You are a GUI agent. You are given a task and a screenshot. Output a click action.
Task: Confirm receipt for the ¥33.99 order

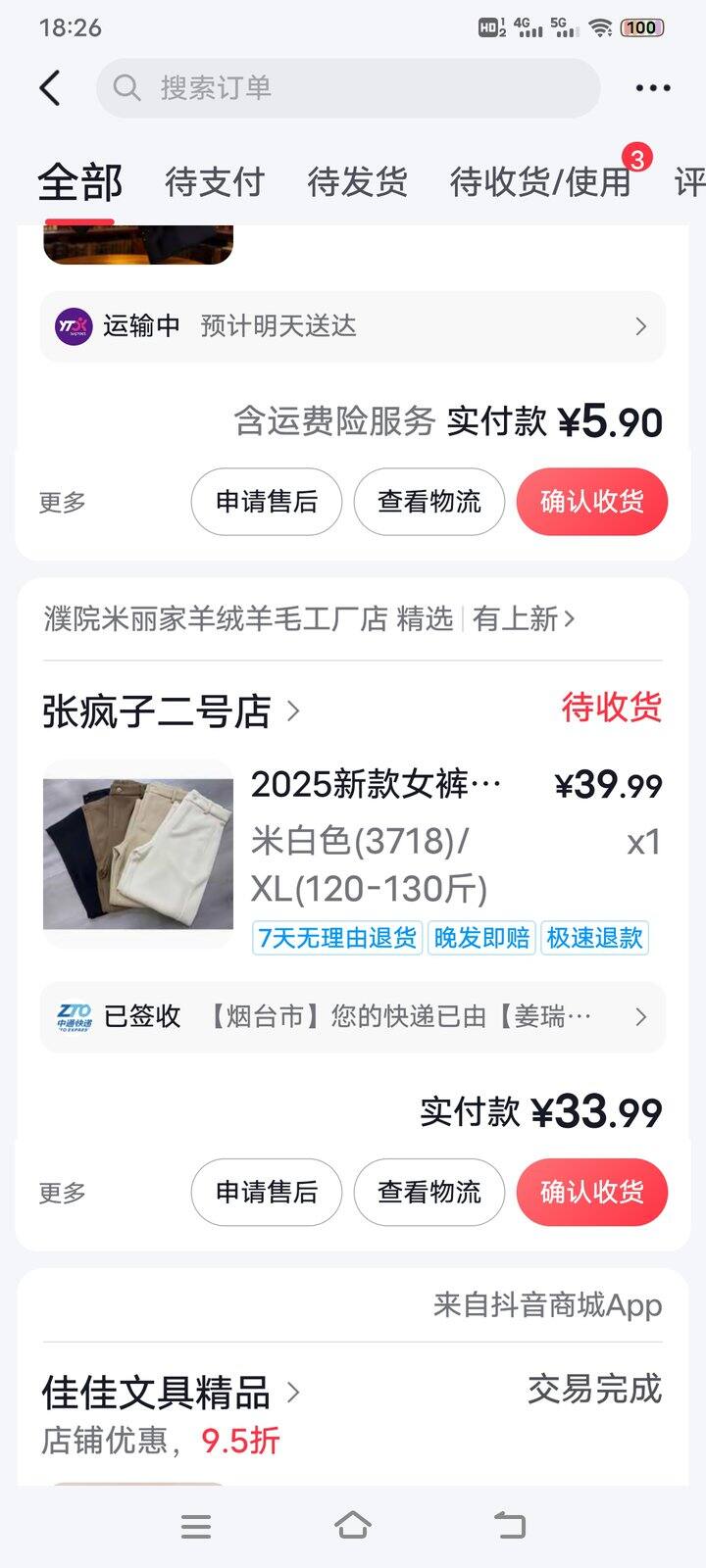point(591,1193)
